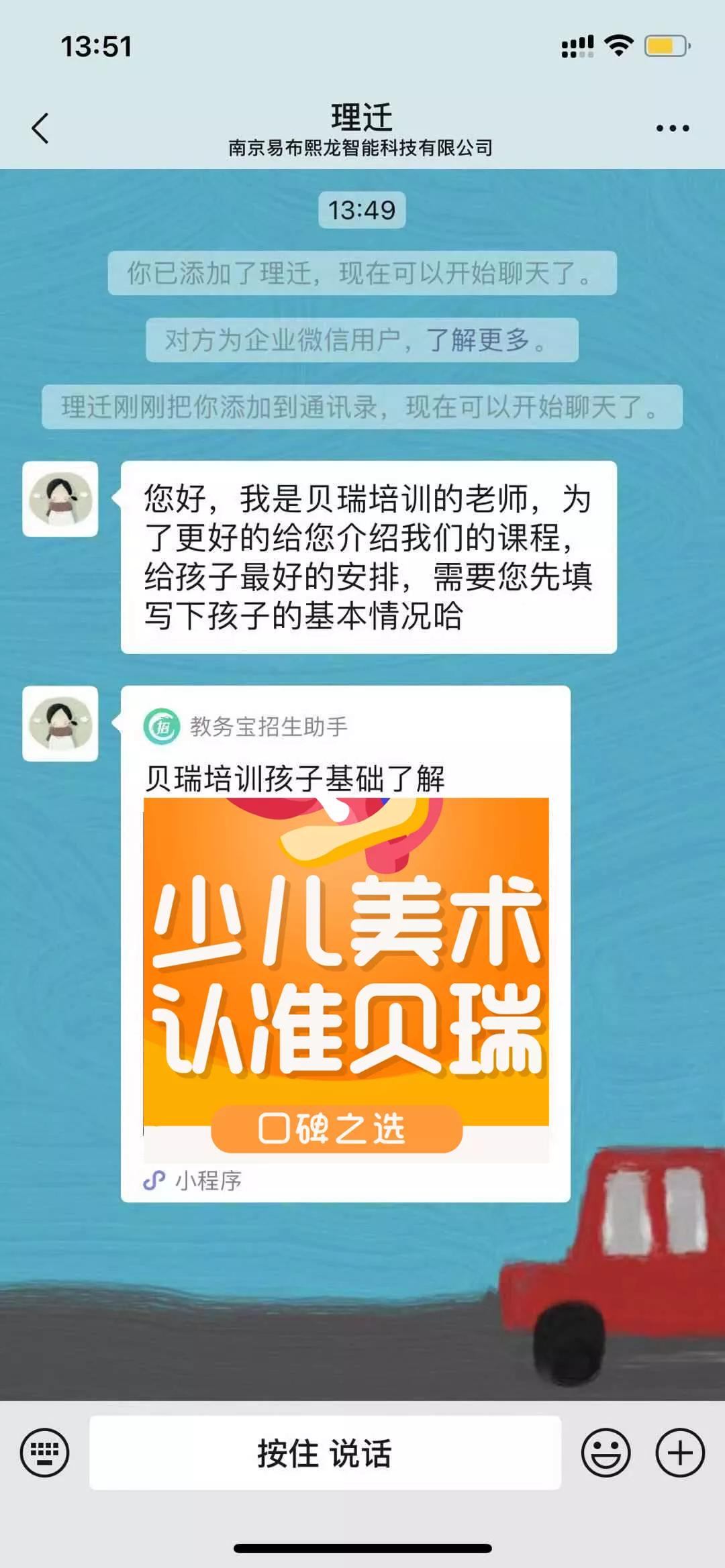725x1568 pixels.
Task: Tap the 按住 说话 voice button
Action: click(325, 1453)
